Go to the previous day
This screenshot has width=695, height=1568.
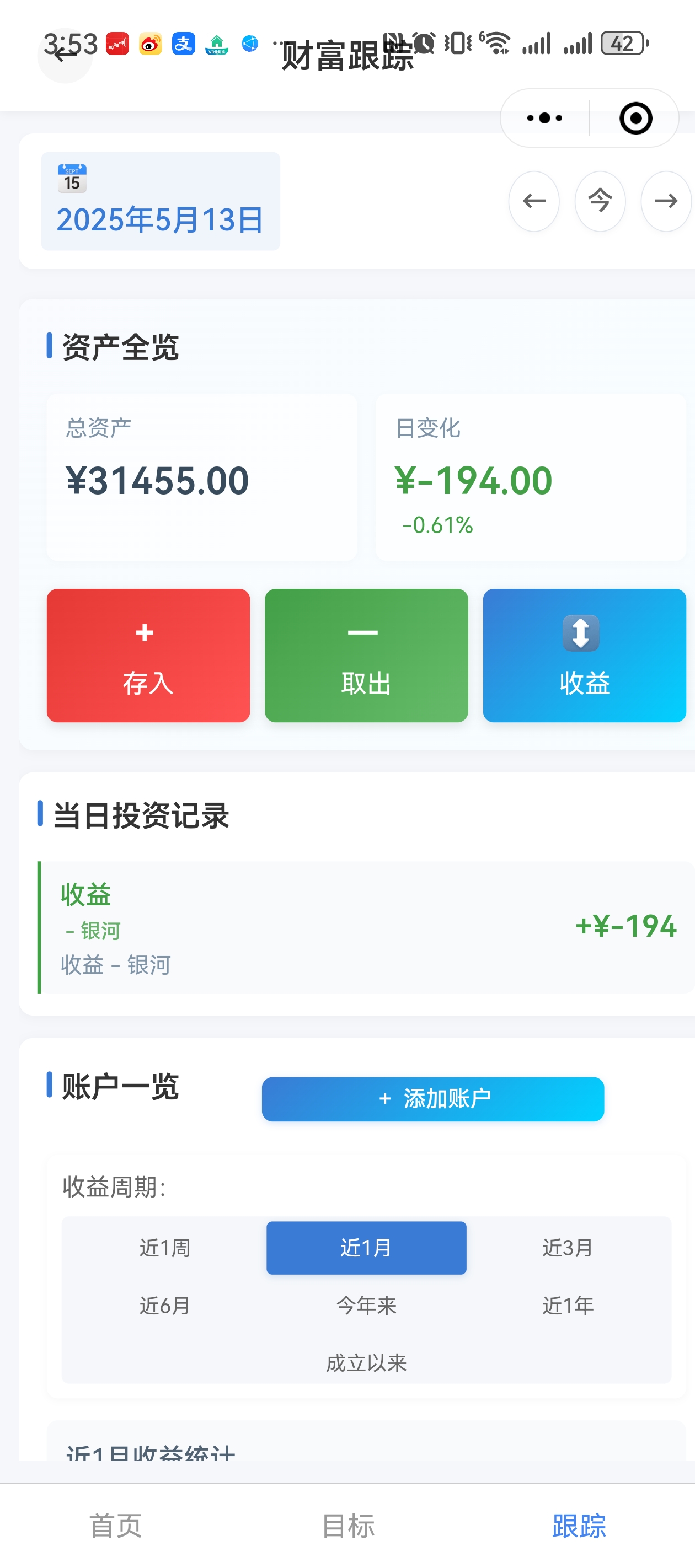[x=534, y=201]
